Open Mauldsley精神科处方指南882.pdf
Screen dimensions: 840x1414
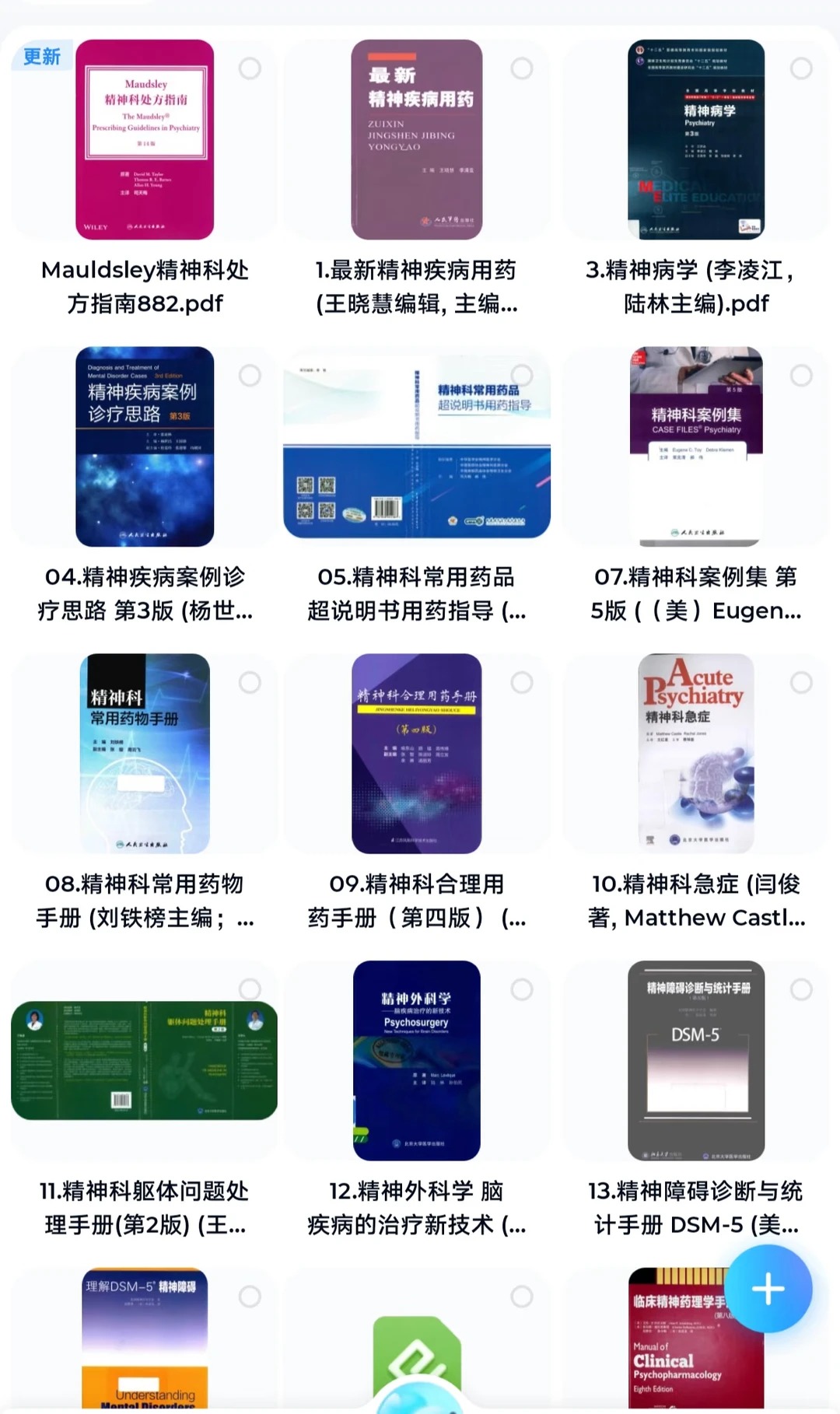(x=145, y=140)
